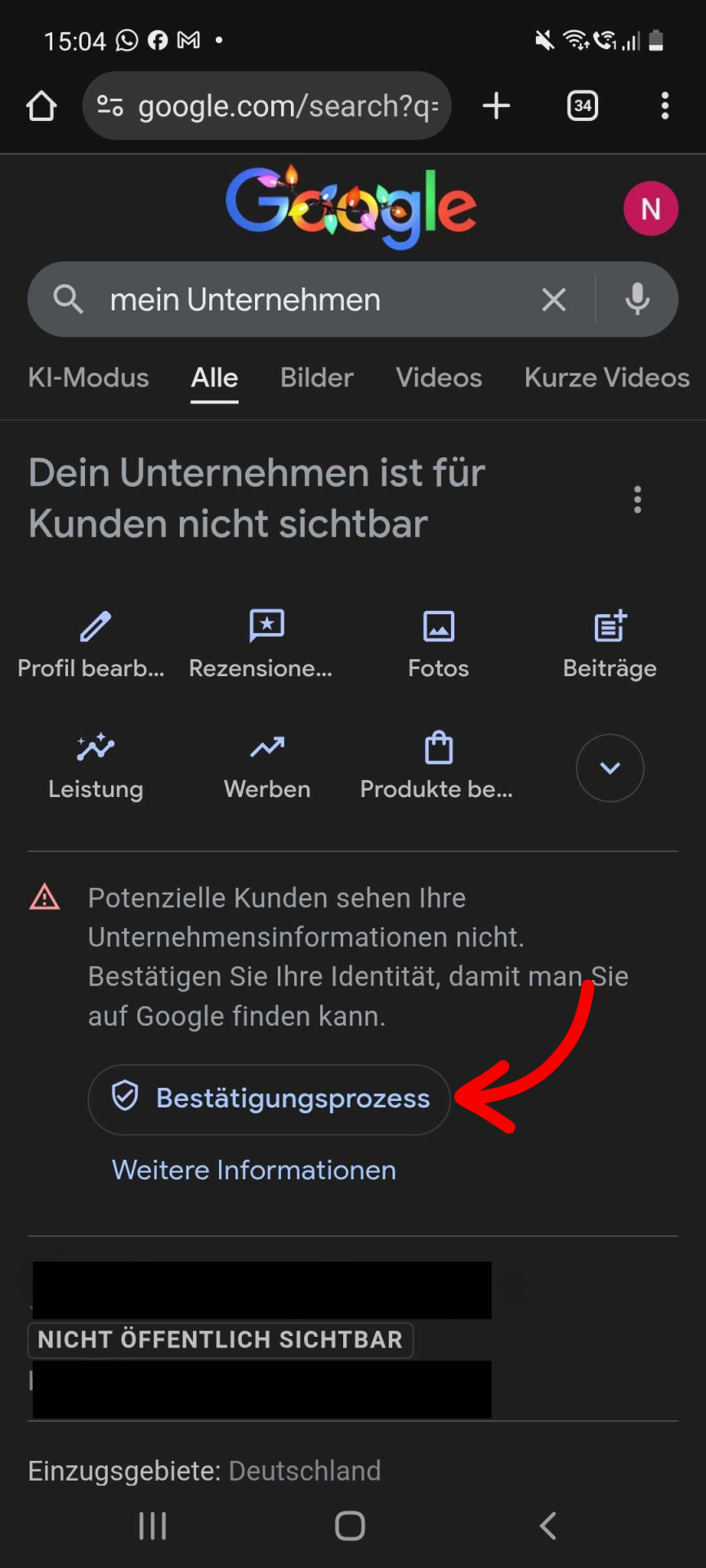The width and height of the screenshot is (706, 1568).
Task: Open your profile avatar with the N
Action: 650,208
